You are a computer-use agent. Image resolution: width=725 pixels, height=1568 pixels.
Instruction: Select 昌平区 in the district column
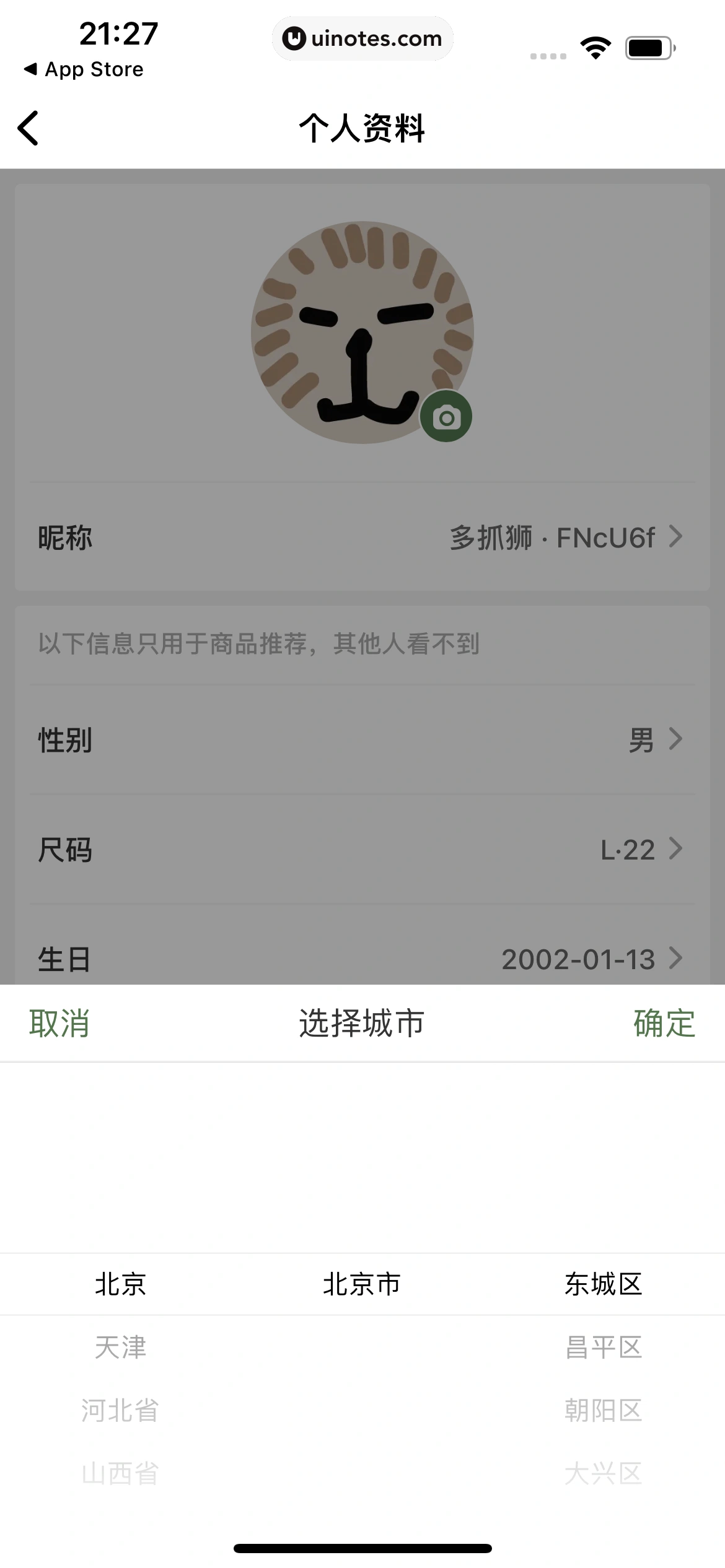(603, 1348)
